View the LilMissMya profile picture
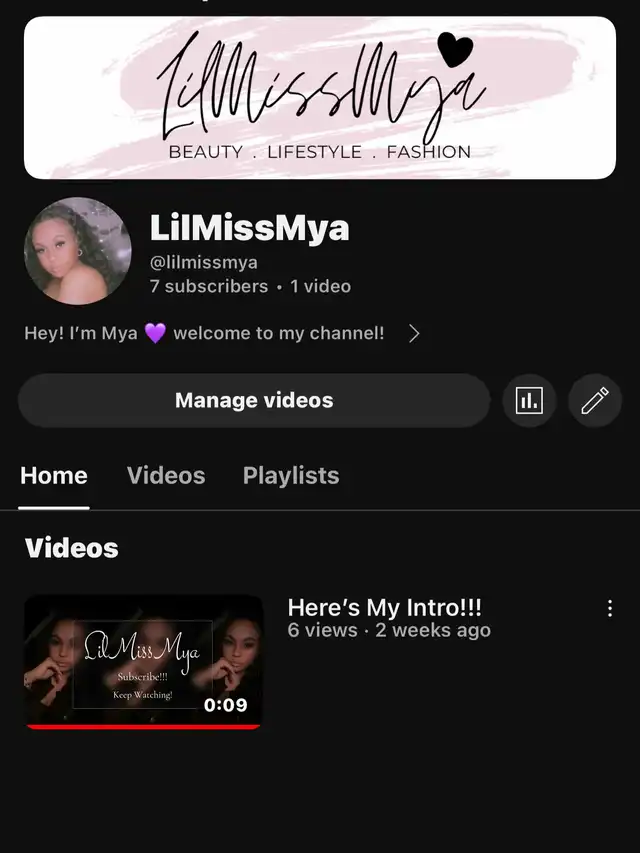This screenshot has height=853, width=640. pyautogui.click(x=77, y=251)
